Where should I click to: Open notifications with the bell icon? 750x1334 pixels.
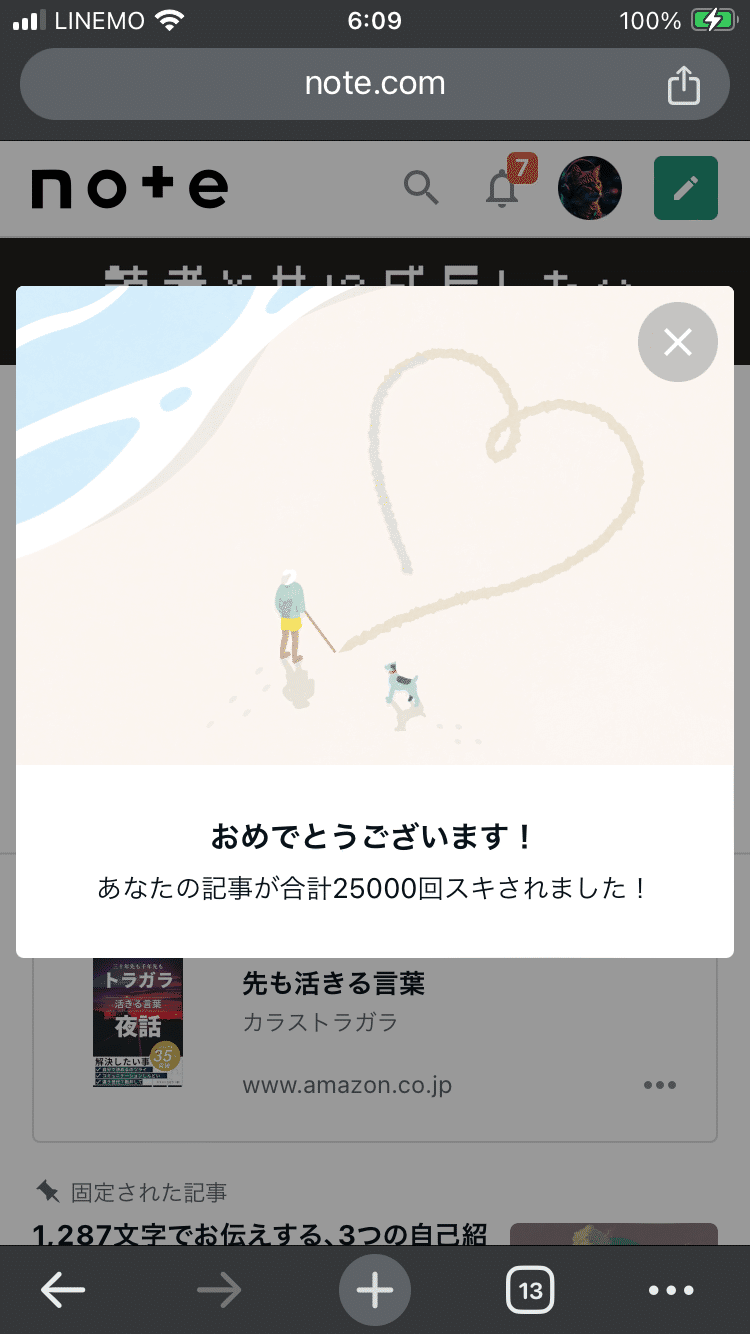[x=501, y=190]
